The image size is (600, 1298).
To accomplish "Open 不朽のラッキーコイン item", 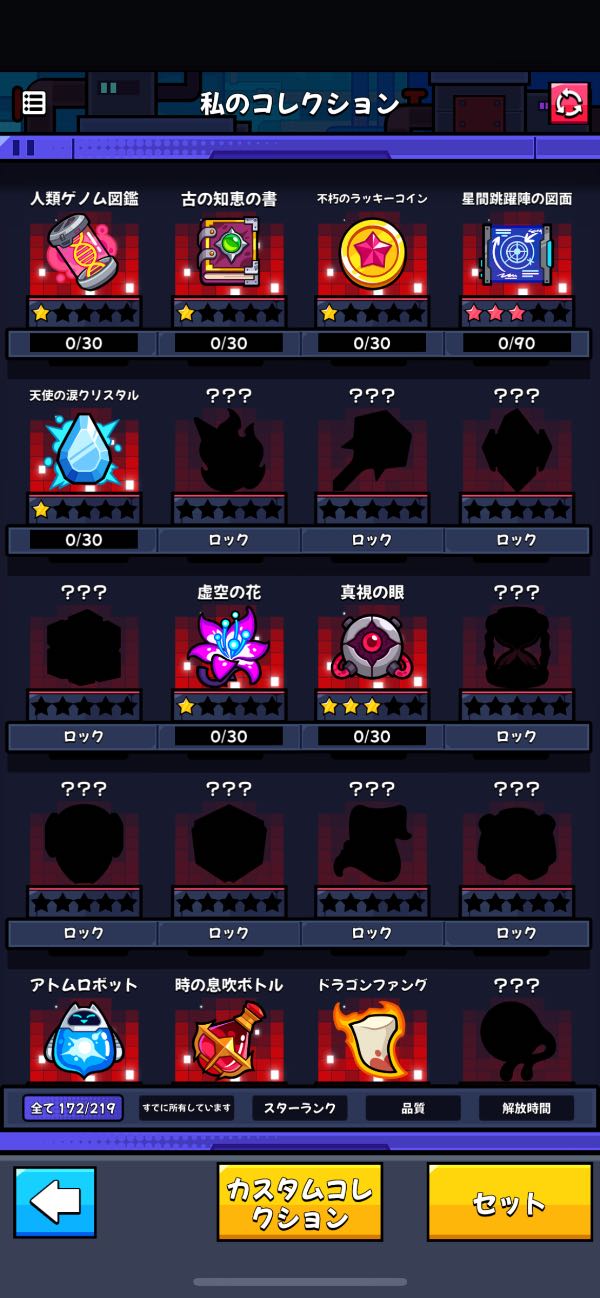I will [372, 257].
